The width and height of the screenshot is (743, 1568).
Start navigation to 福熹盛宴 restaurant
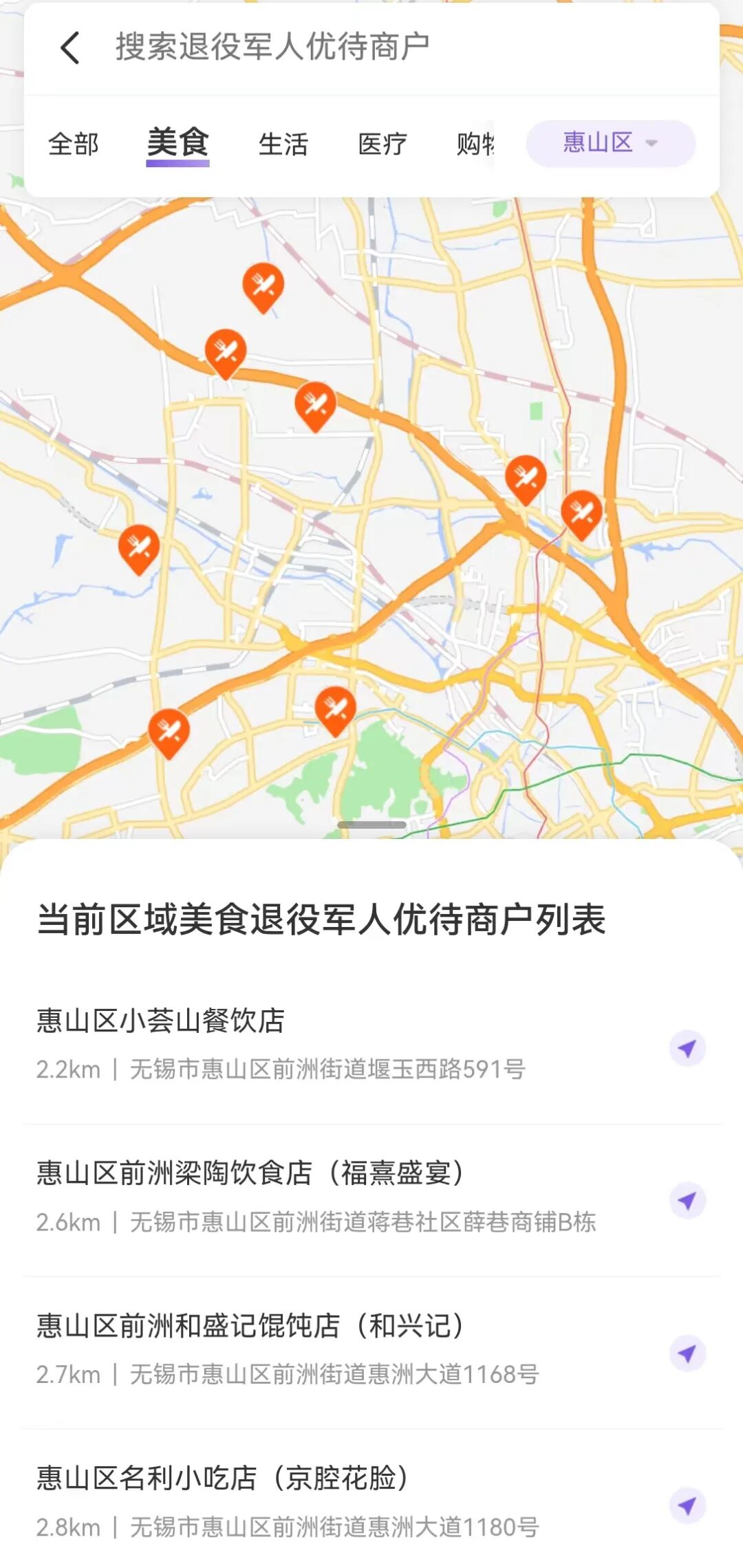tap(687, 1201)
